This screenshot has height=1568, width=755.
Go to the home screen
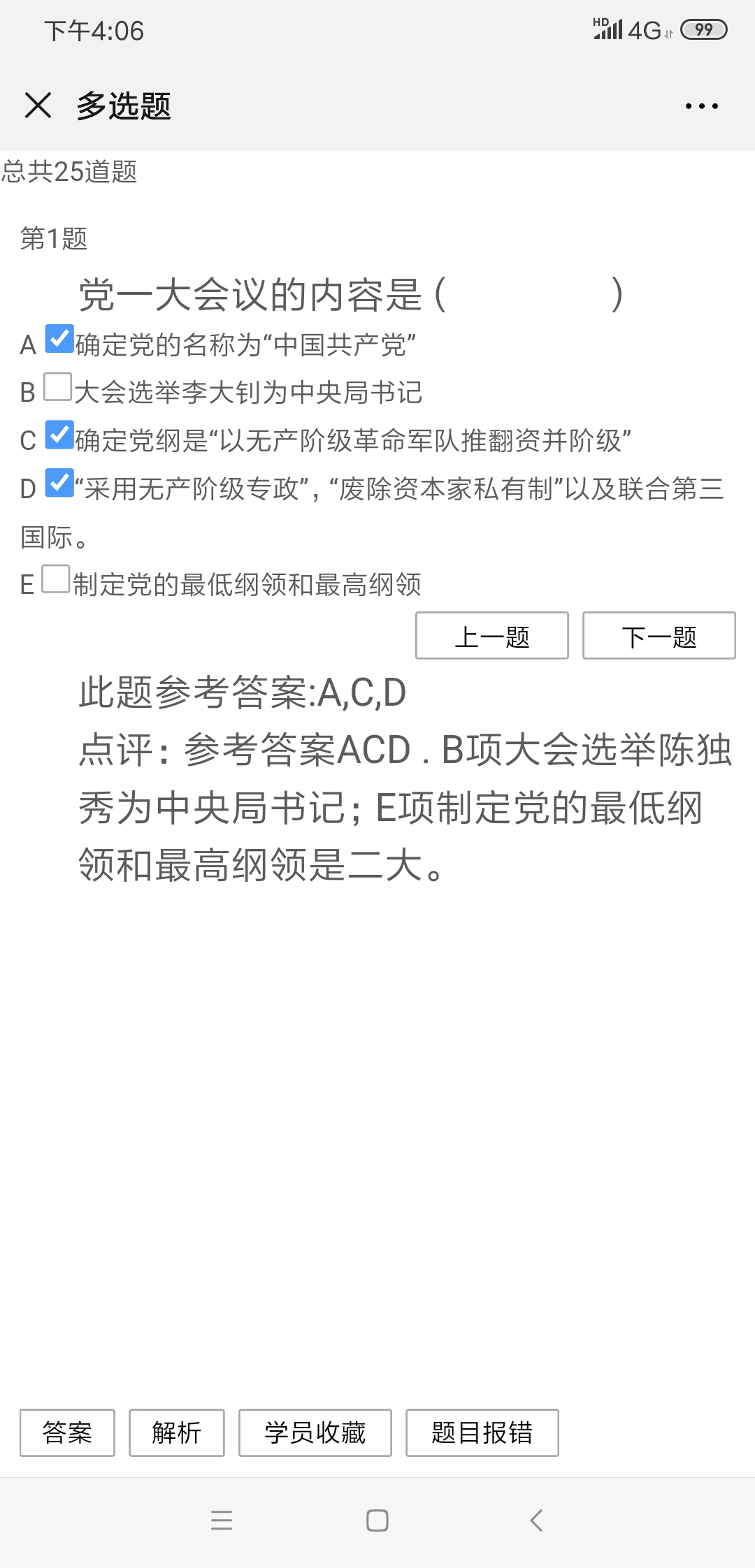click(x=377, y=1520)
